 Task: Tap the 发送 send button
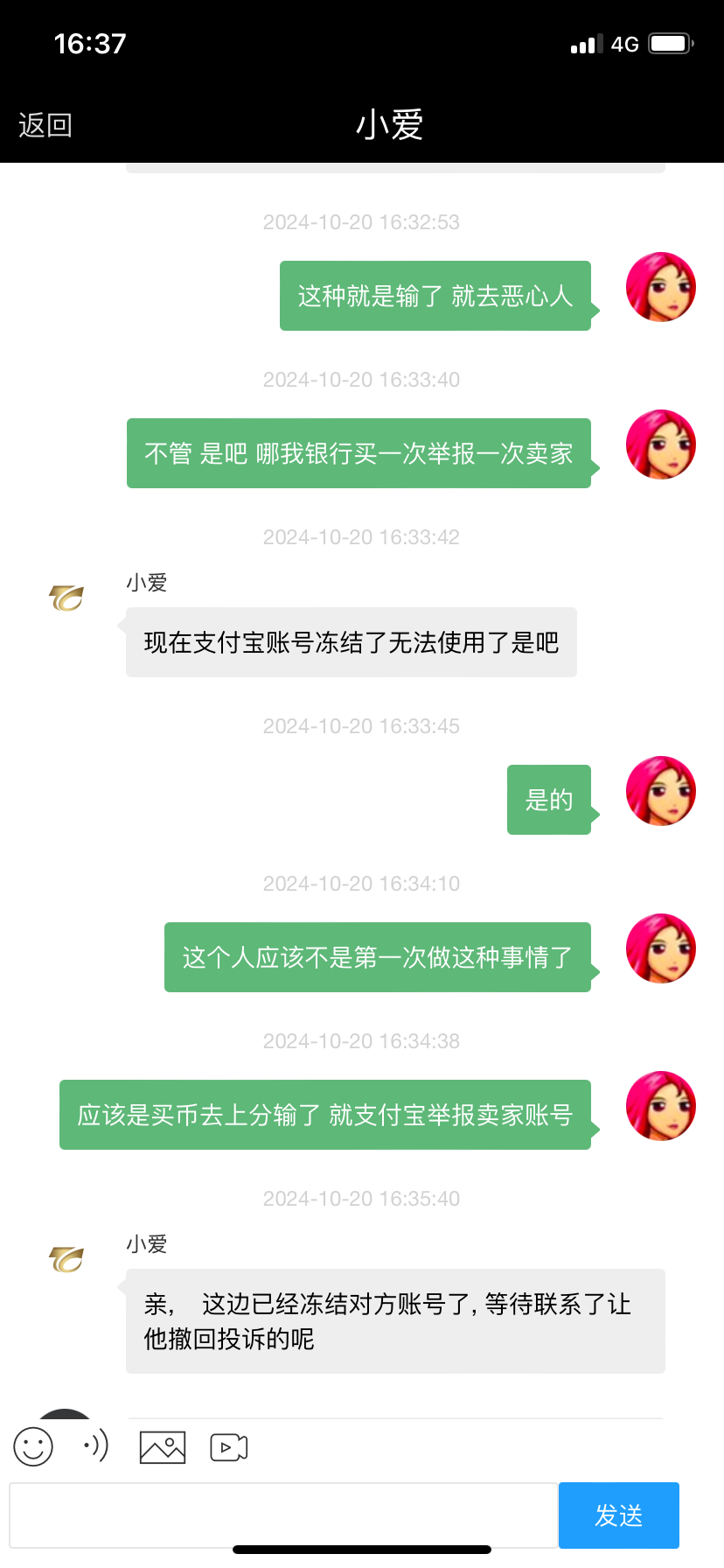618,1515
